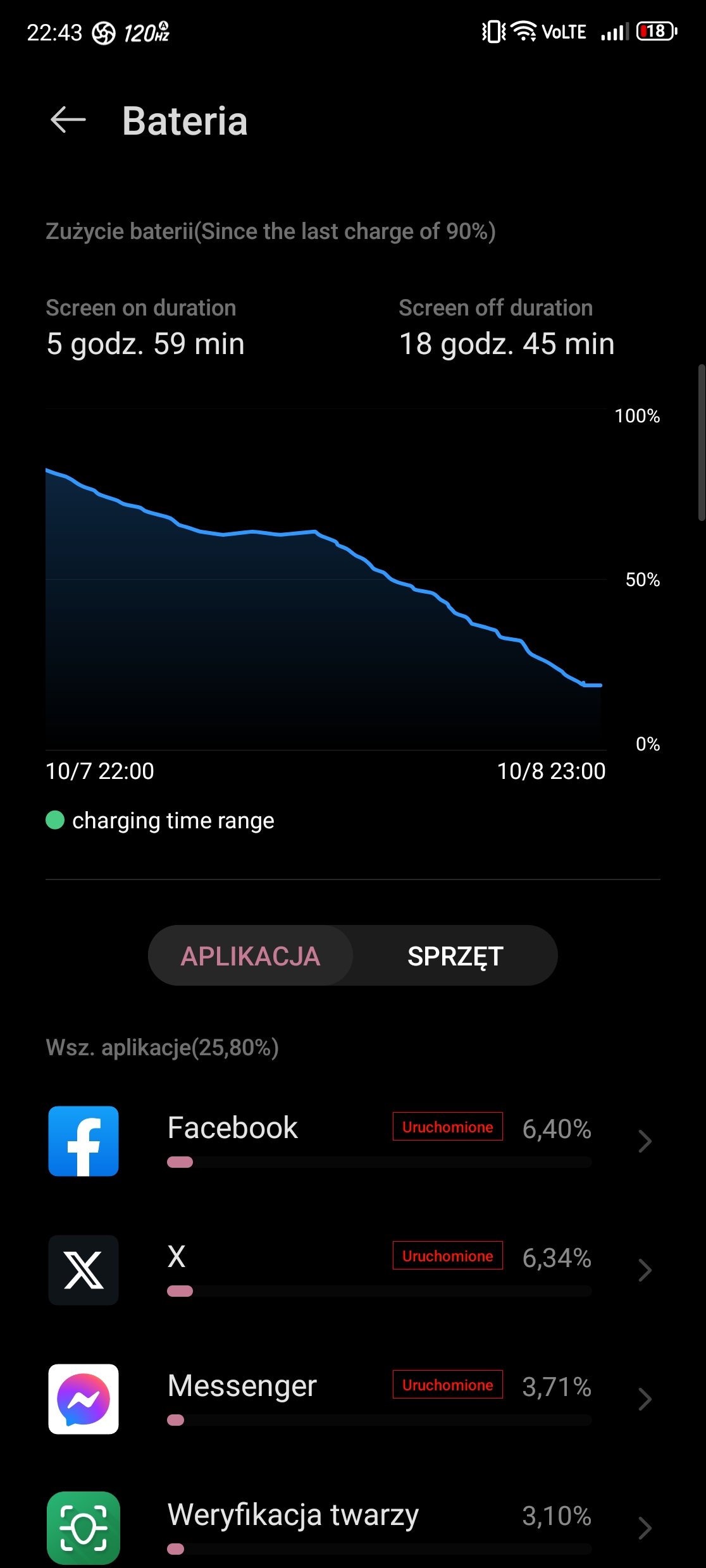
Task: Select the APLIKACJA tab
Action: pos(251,955)
